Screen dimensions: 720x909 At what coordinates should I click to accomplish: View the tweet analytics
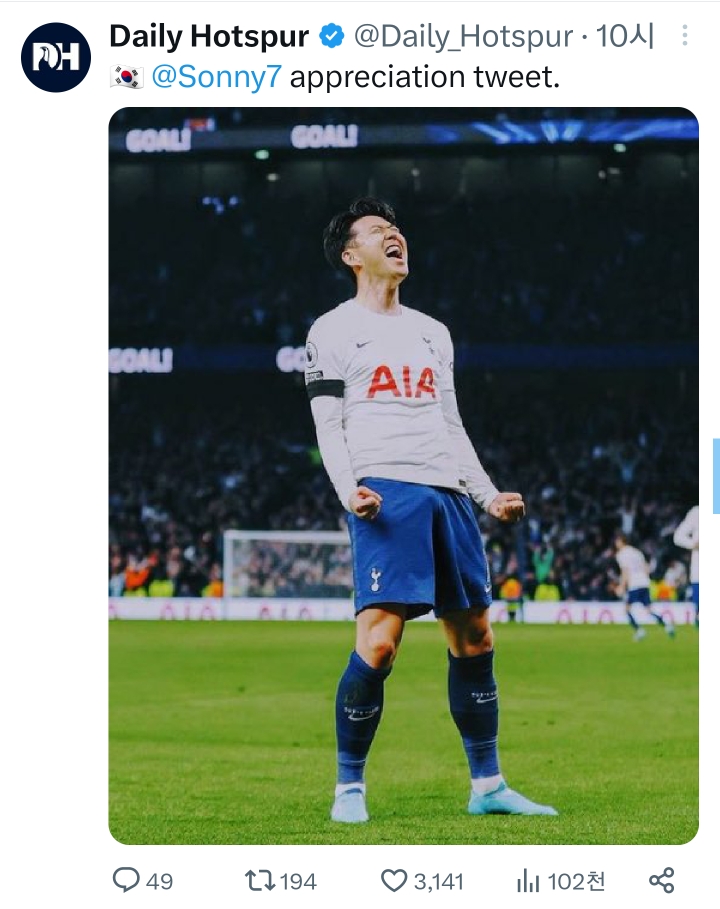(x=528, y=880)
